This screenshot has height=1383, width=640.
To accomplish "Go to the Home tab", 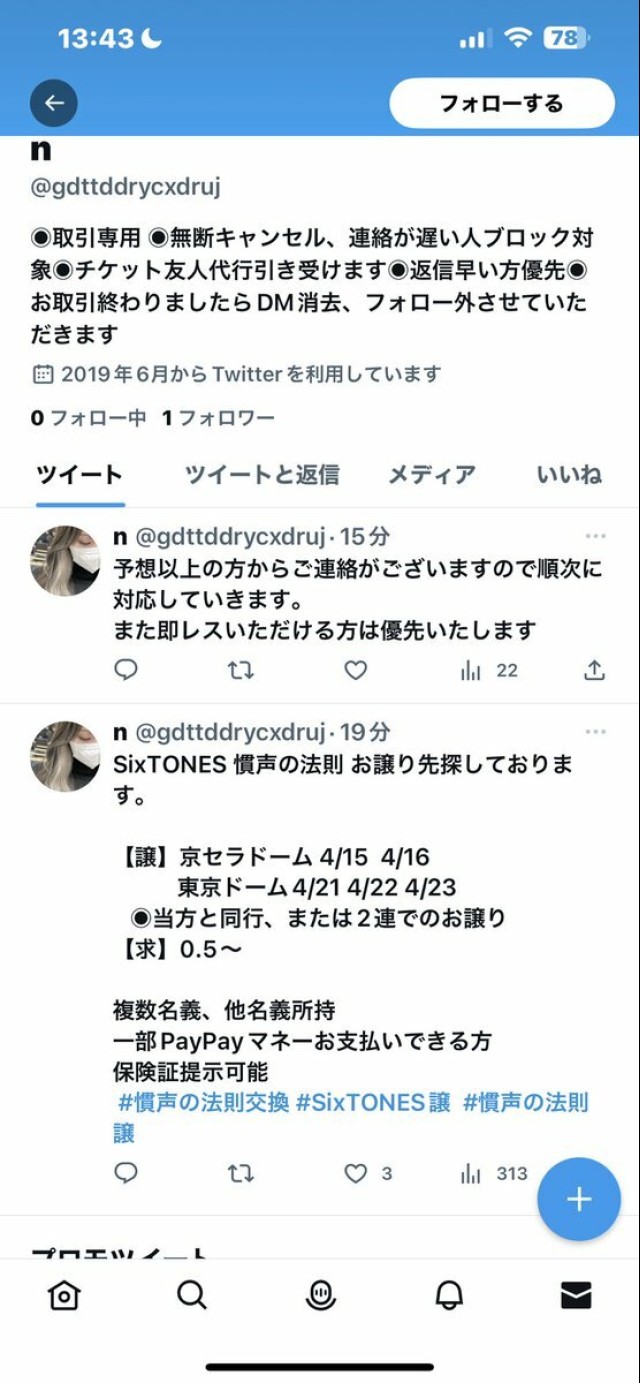I will (x=63, y=1295).
